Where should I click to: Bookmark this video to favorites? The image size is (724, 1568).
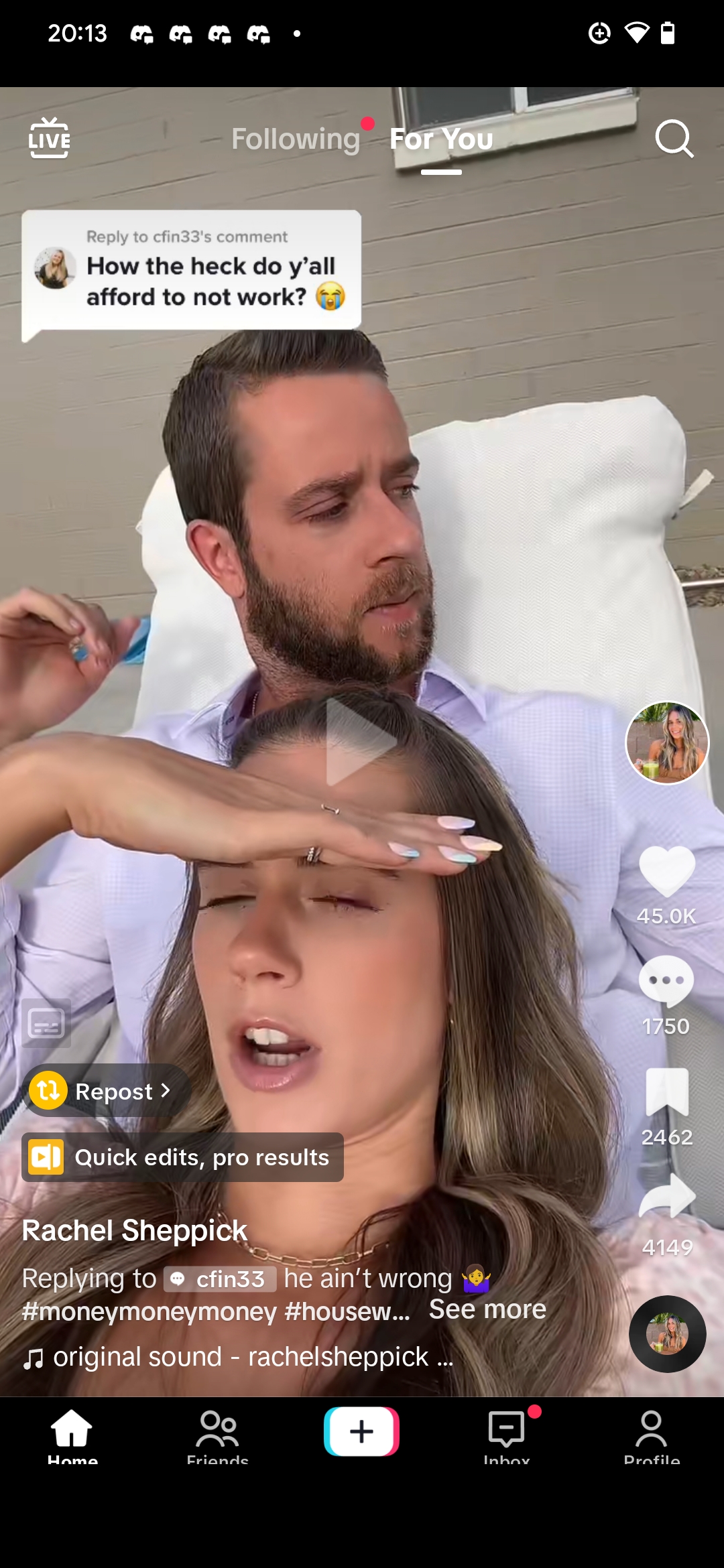(x=666, y=1092)
